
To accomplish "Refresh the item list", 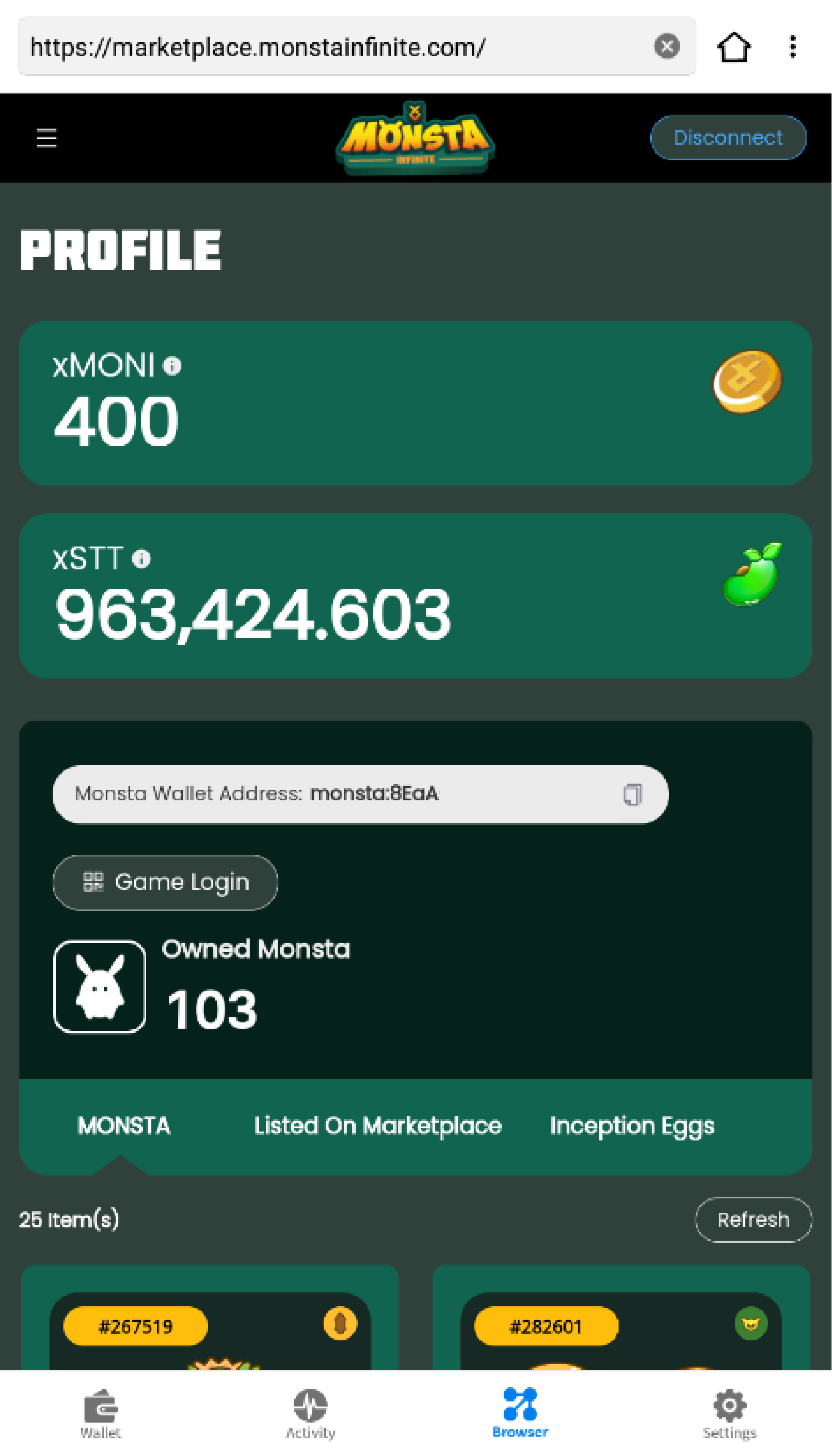I will tap(753, 1220).
